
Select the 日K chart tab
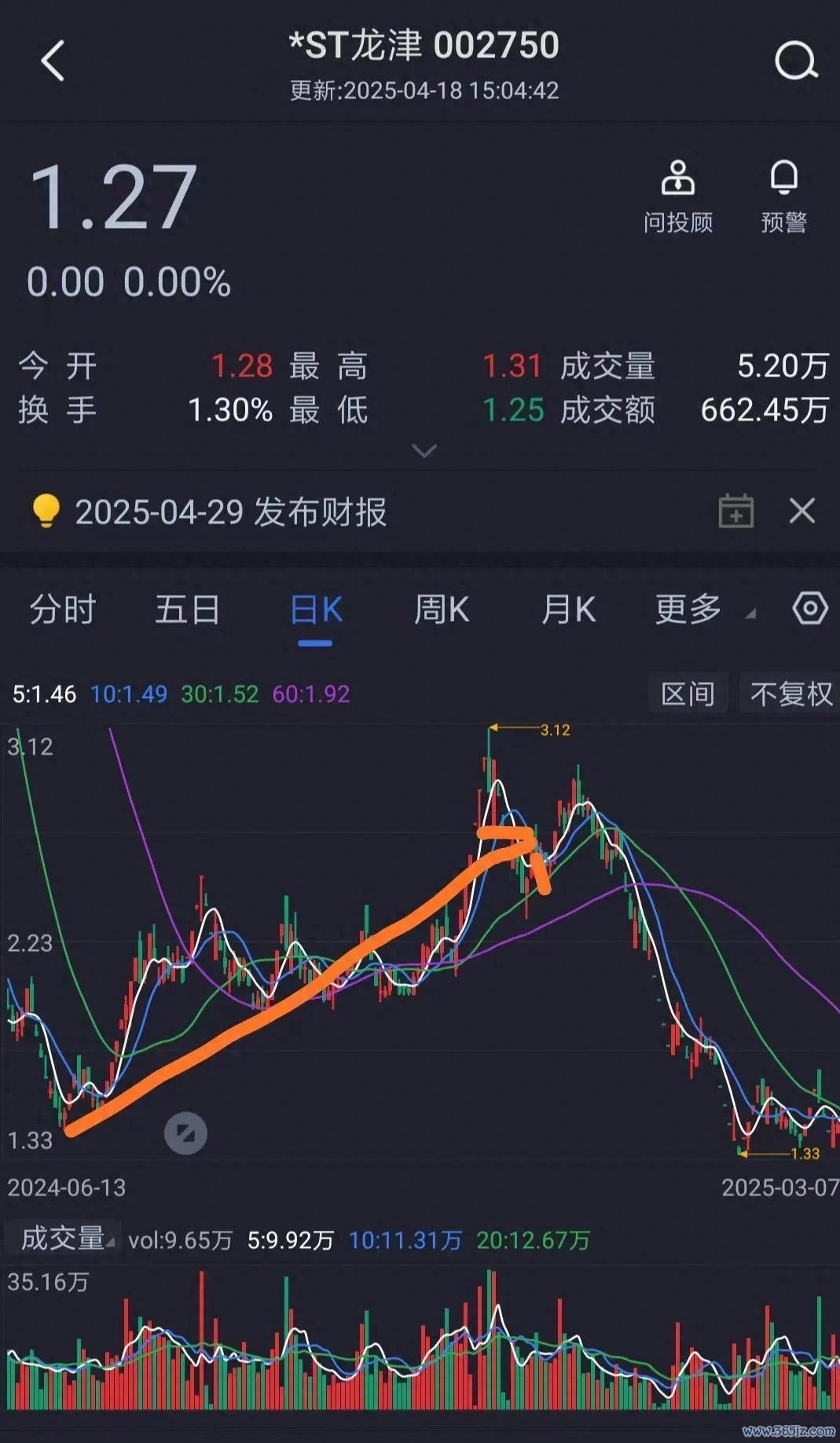[316, 611]
